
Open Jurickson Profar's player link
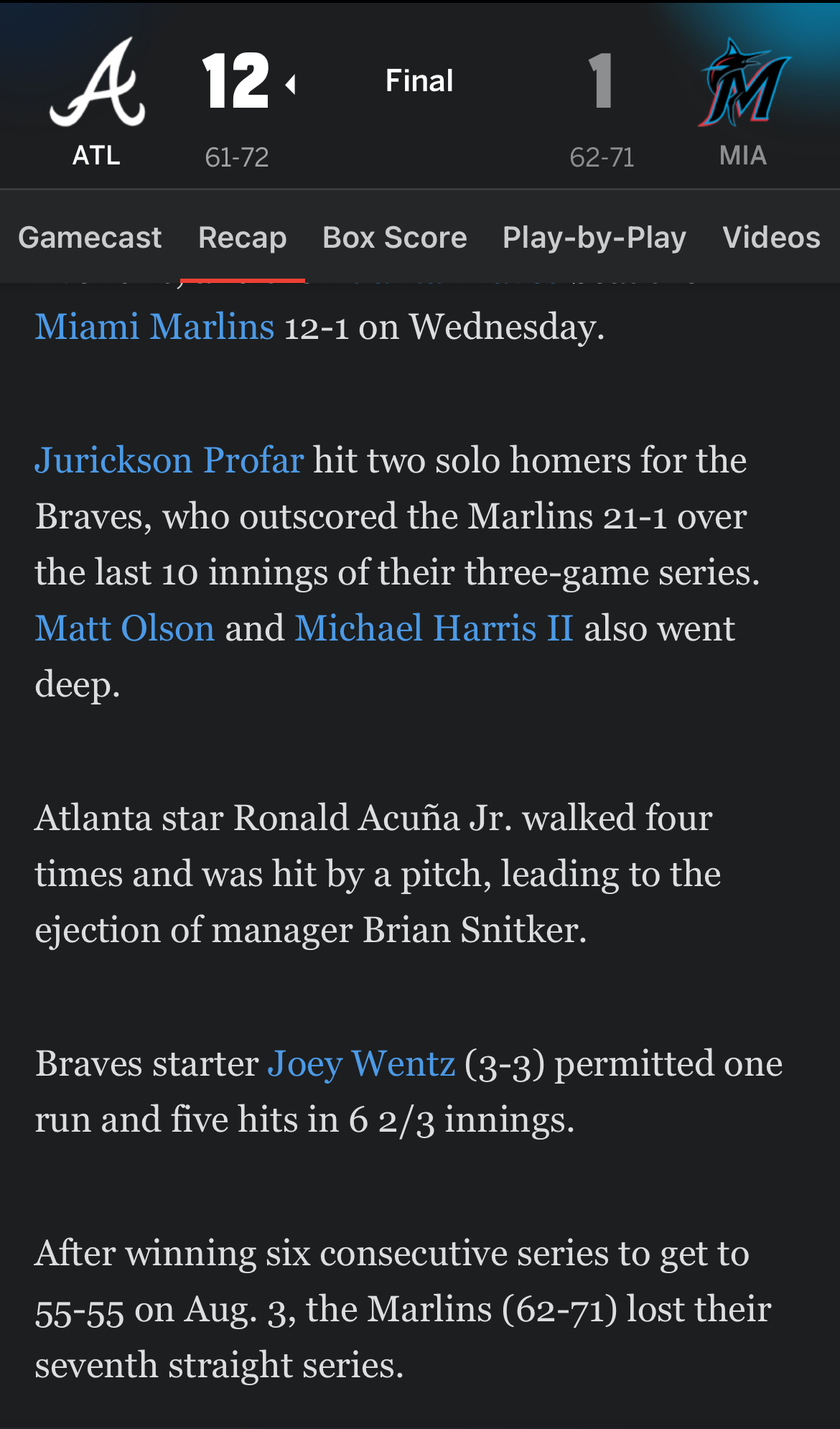169,460
